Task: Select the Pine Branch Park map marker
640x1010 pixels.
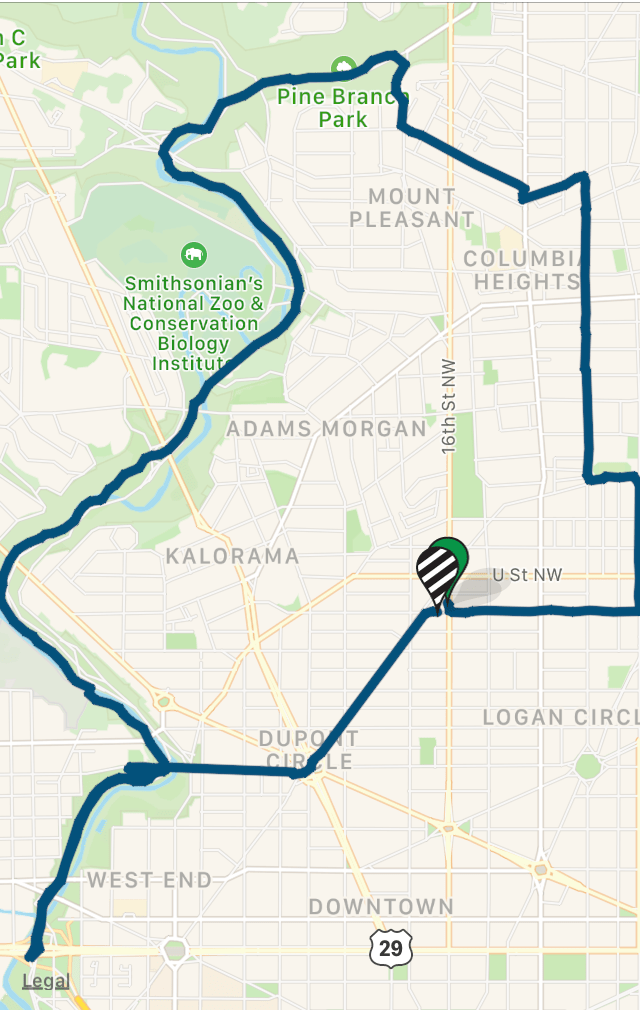Action: click(343, 68)
